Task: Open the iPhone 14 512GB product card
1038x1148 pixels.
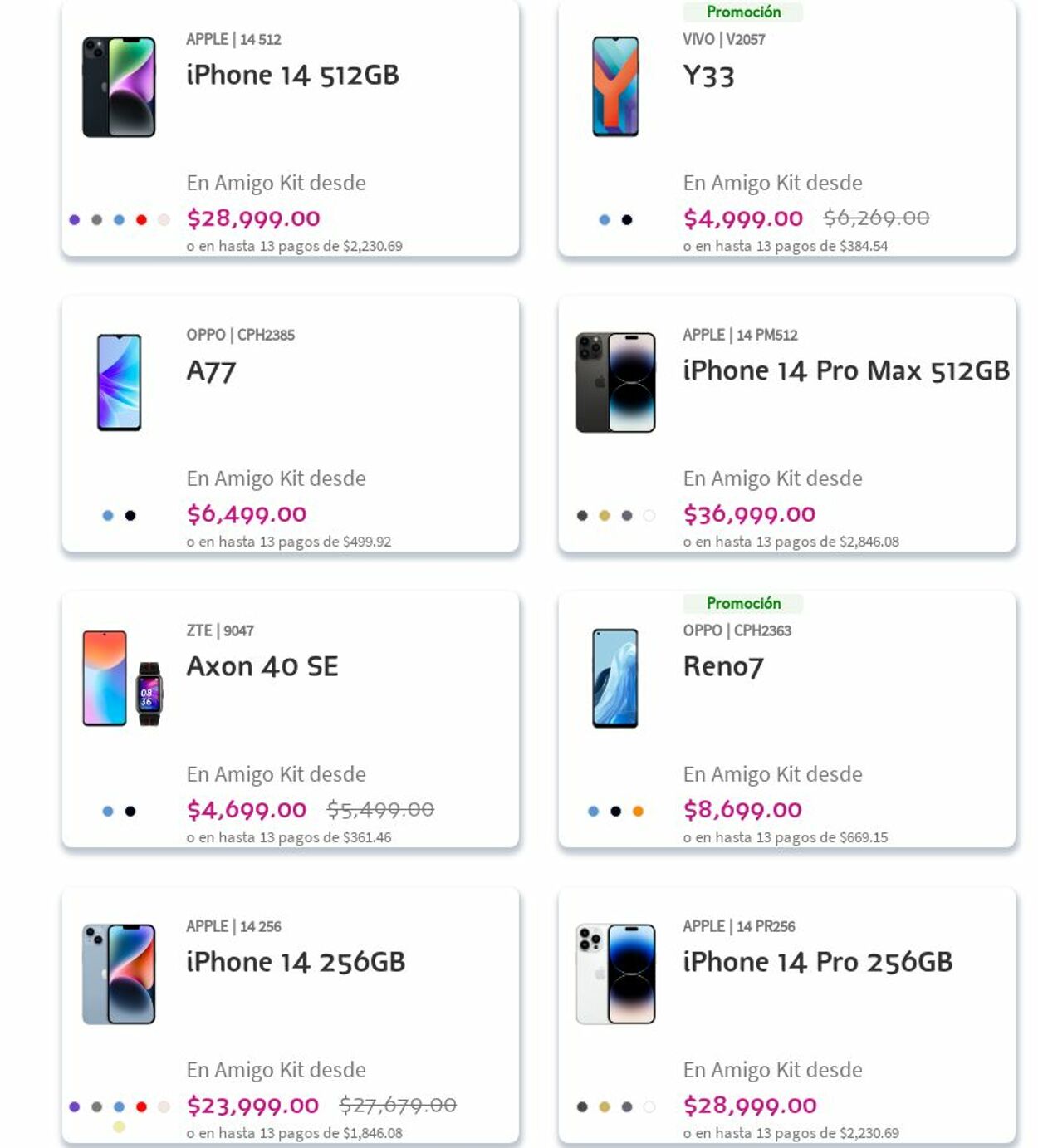Action: click(292, 76)
